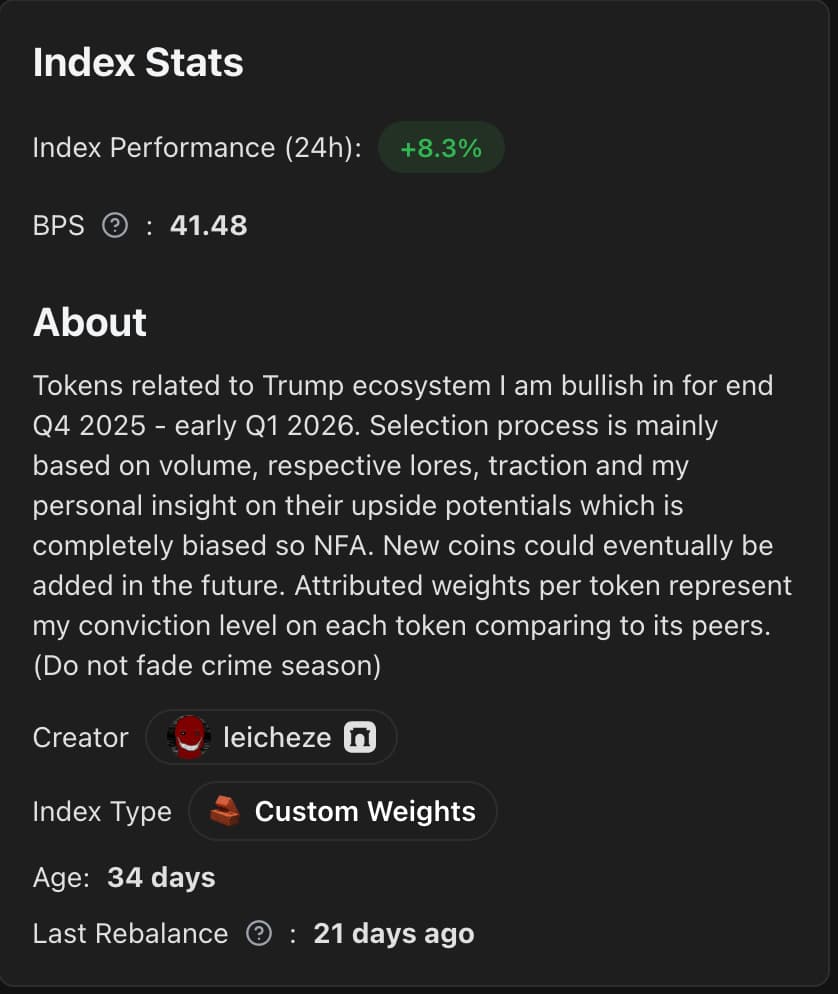Tap the tooltip icon after Last Rebalance
This screenshot has height=994, width=838.
click(x=258, y=933)
